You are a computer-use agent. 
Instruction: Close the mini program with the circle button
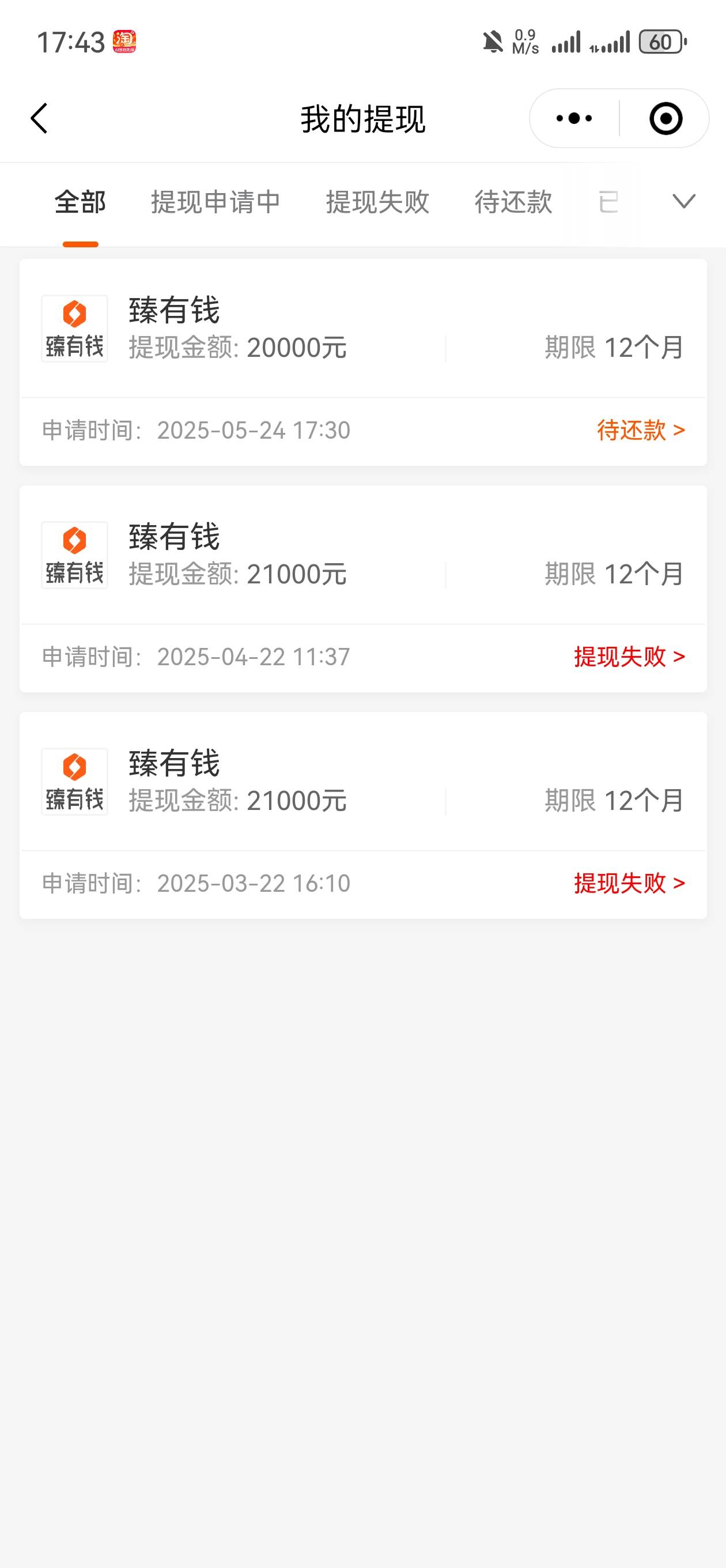coord(665,118)
